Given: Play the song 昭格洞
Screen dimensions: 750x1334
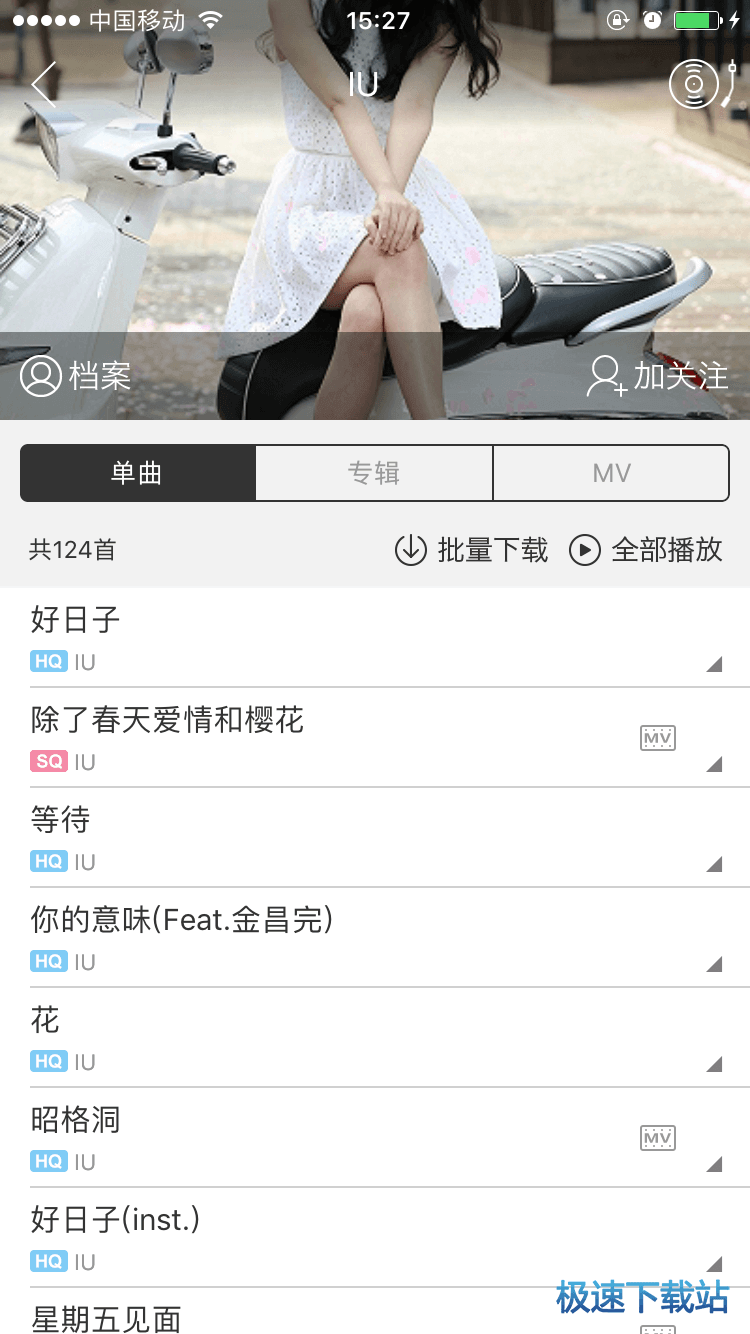Looking at the screenshot, I should pos(300,1137).
